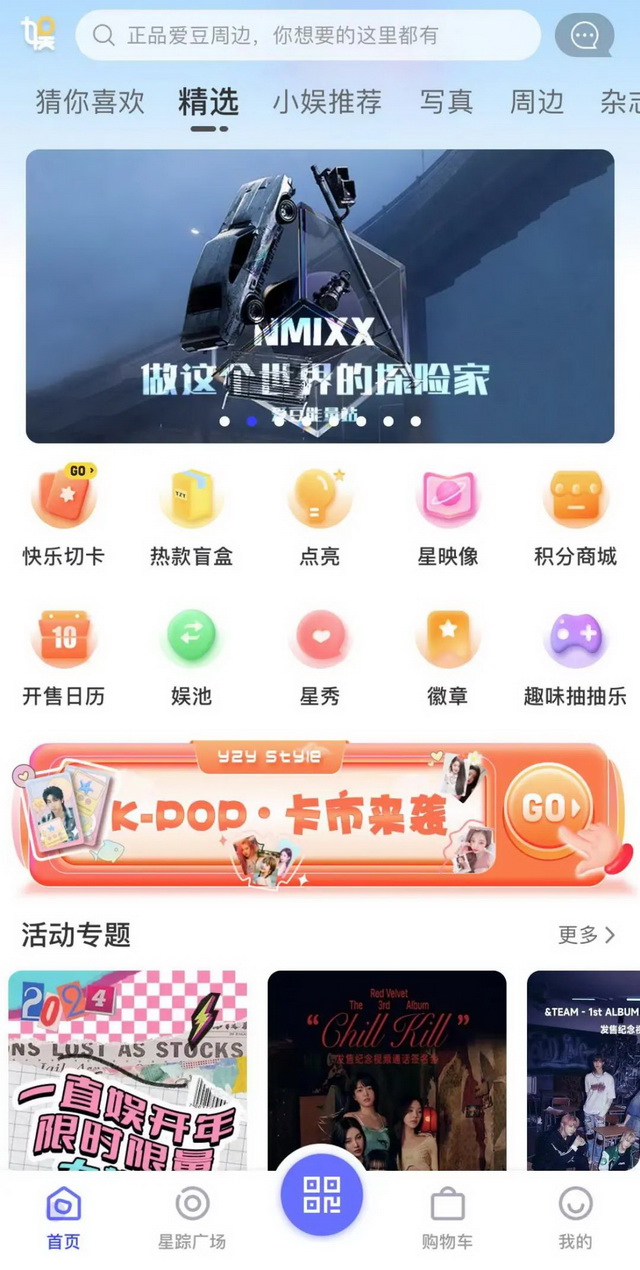
Task: Open the NMIXX banner
Action: click(320, 296)
